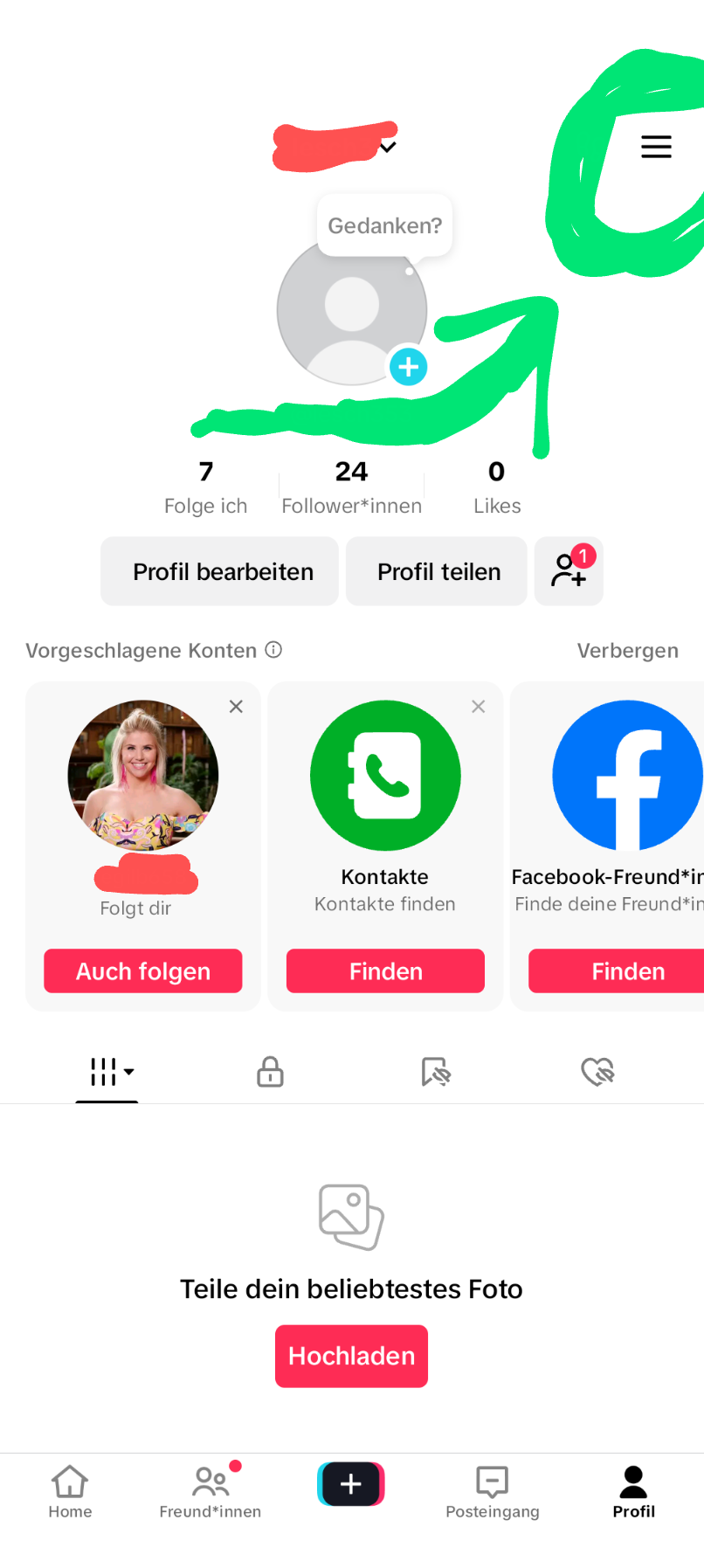The image size is (704, 1568).
Task: Hide suggested accounts with Verbergen
Action: click(x=627, y=651)
